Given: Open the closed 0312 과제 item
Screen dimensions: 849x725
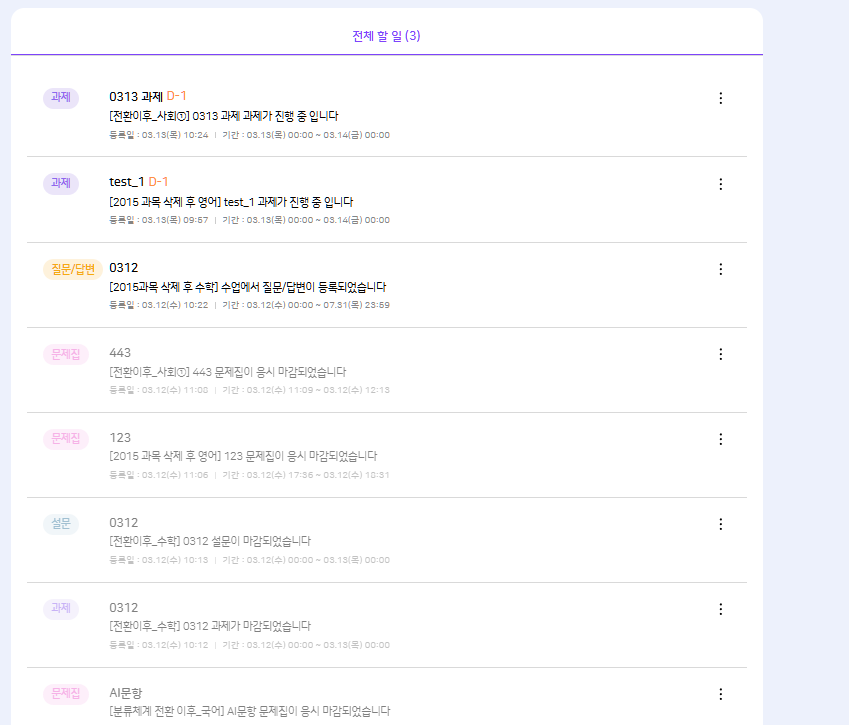Looking at the screenshot, I should click(x=124, y=608).
